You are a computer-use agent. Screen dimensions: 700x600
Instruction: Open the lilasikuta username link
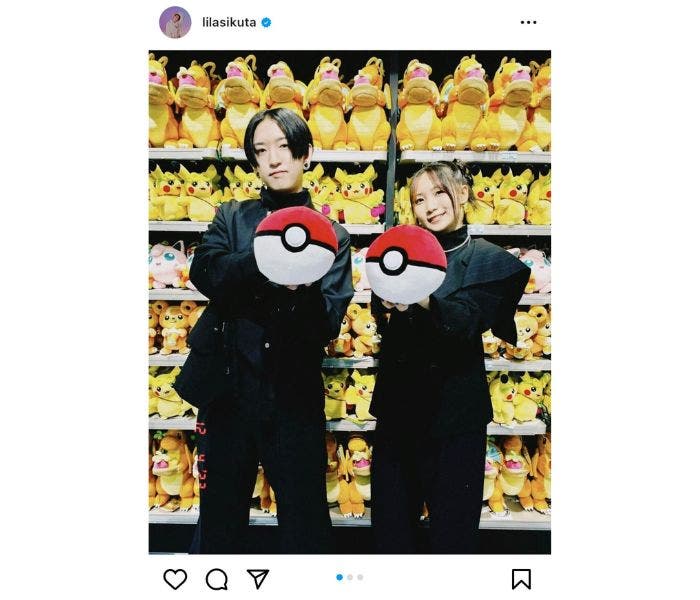(228, 22)
